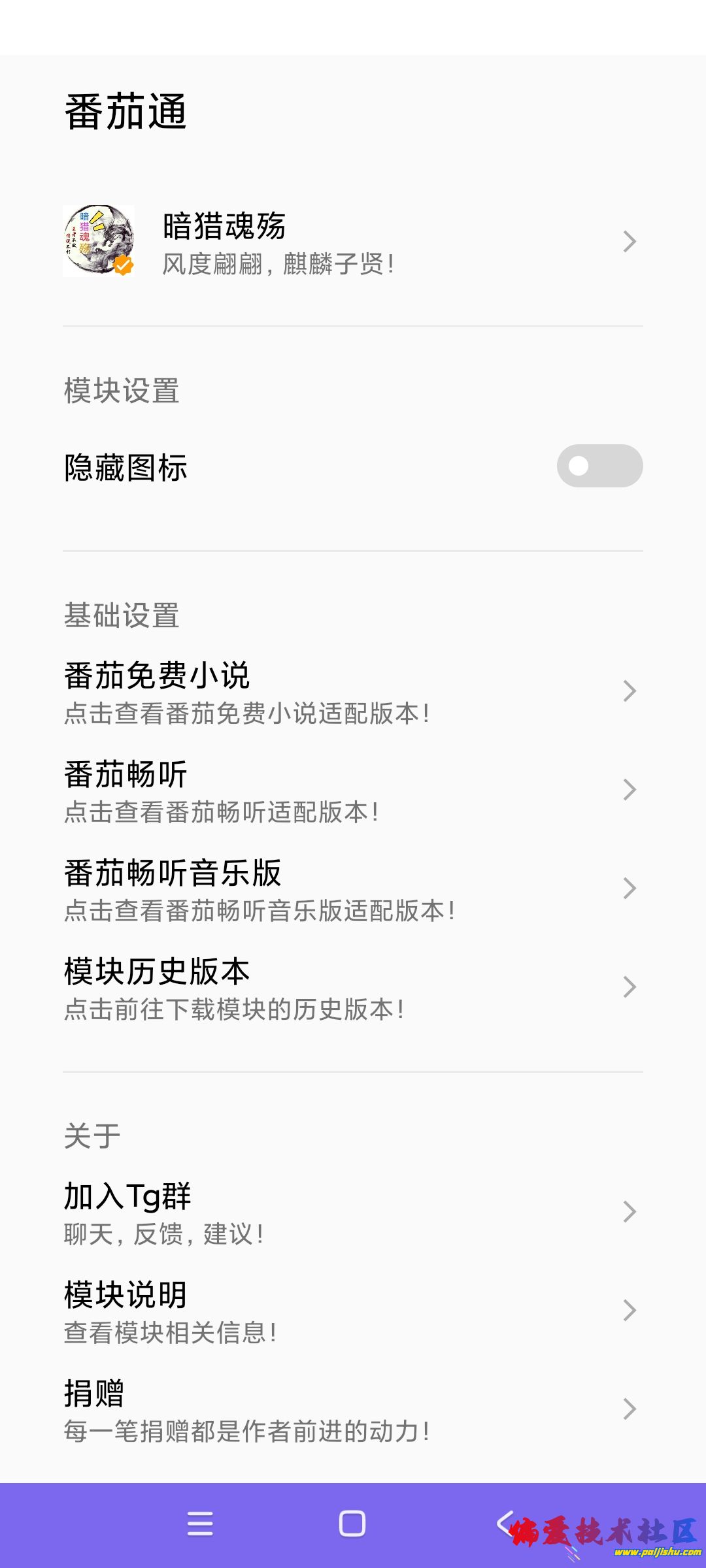Open 番茄畅听 supported versions
The height and width of the screenshot is (1568, 706).
click(x=353, y=791)
